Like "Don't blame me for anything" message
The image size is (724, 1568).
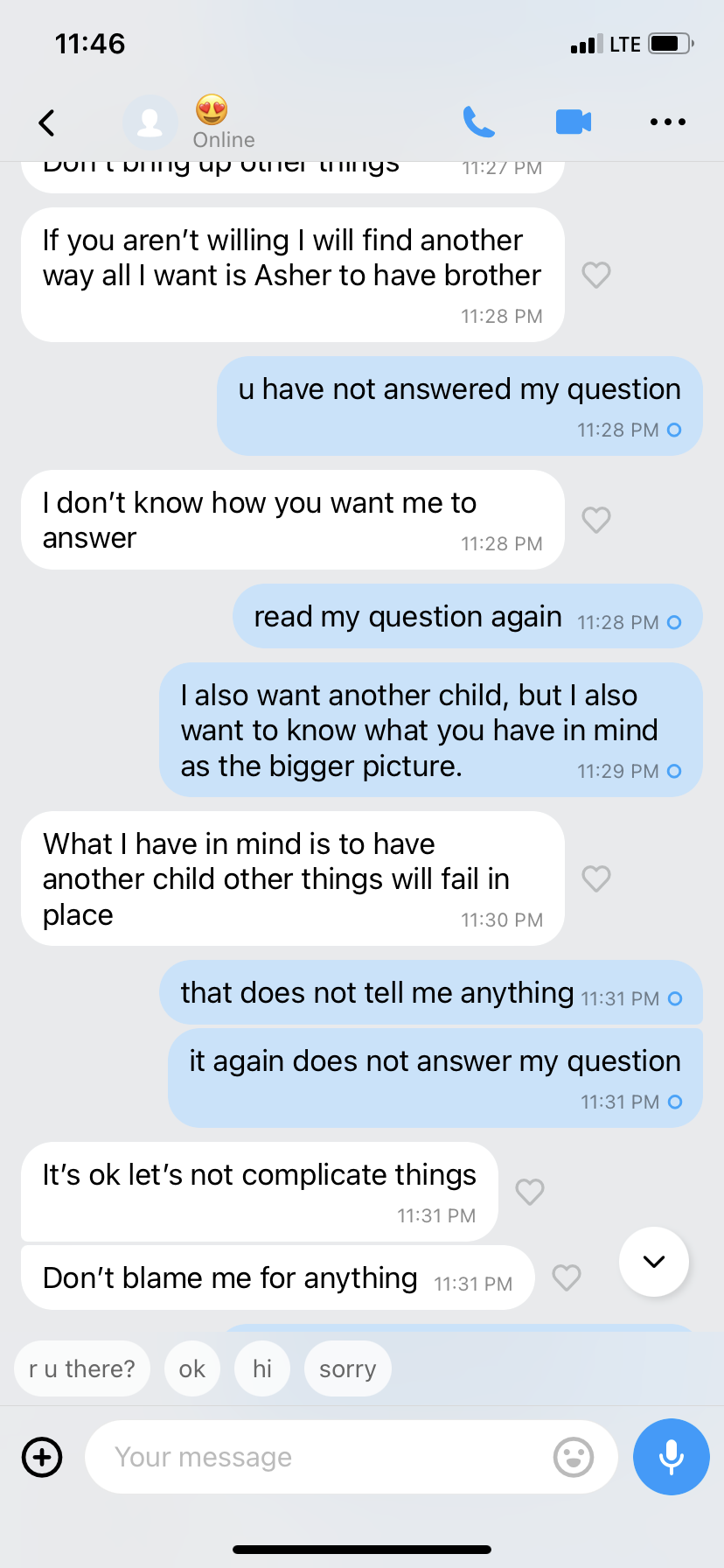coord(567,1277)
